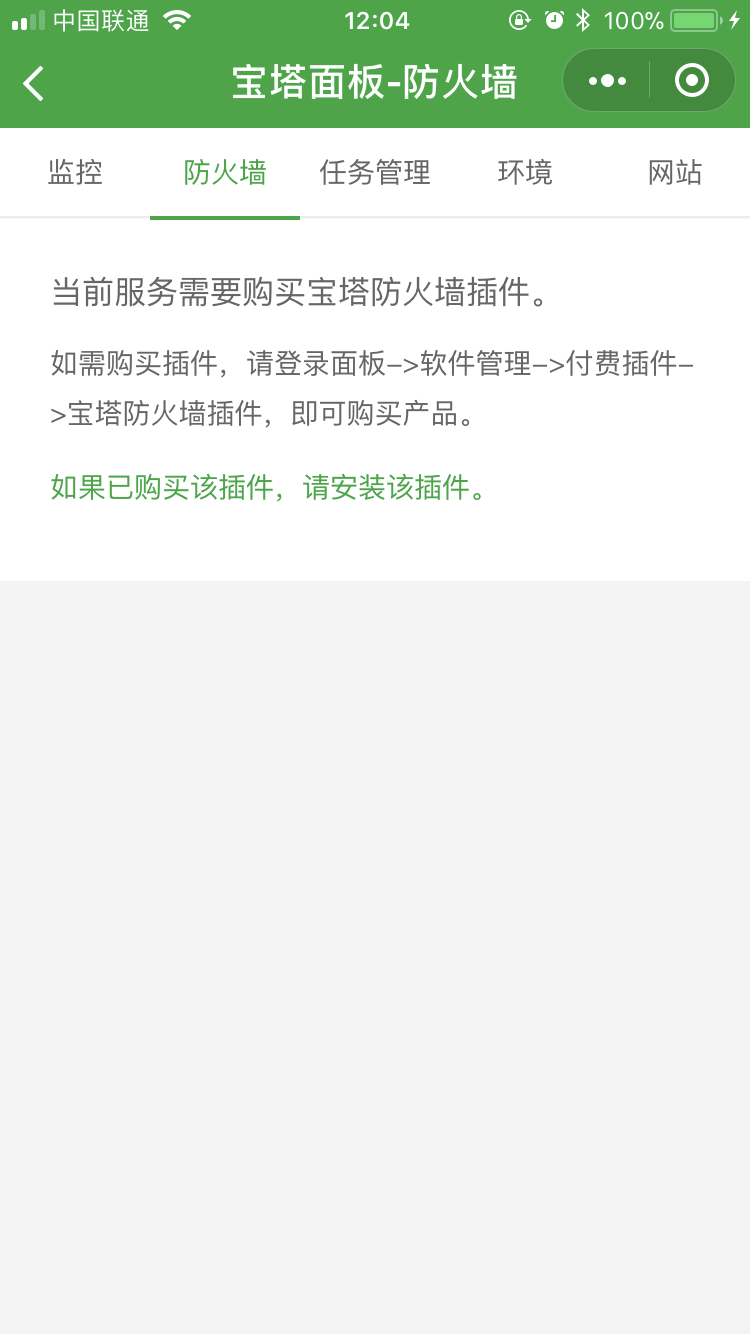Go back using the header arrow
The height and width of the screenshot is (1334, 750).
point(34,83)
